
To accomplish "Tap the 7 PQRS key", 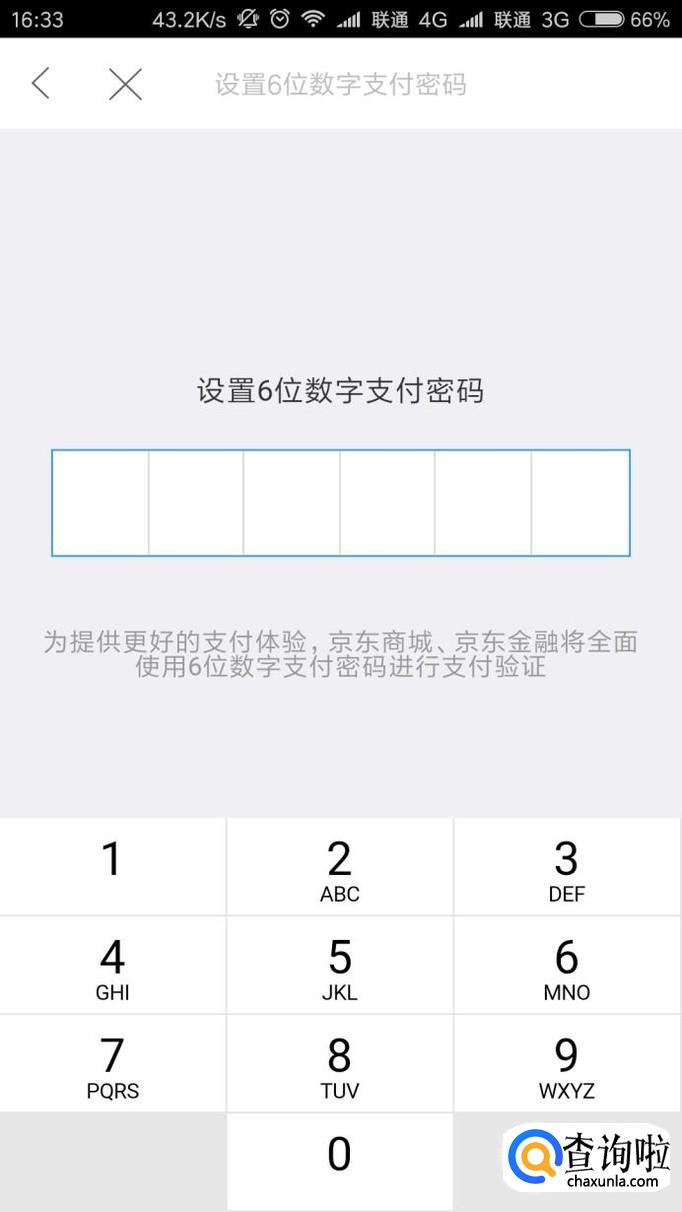I will tap(112, 1063).
